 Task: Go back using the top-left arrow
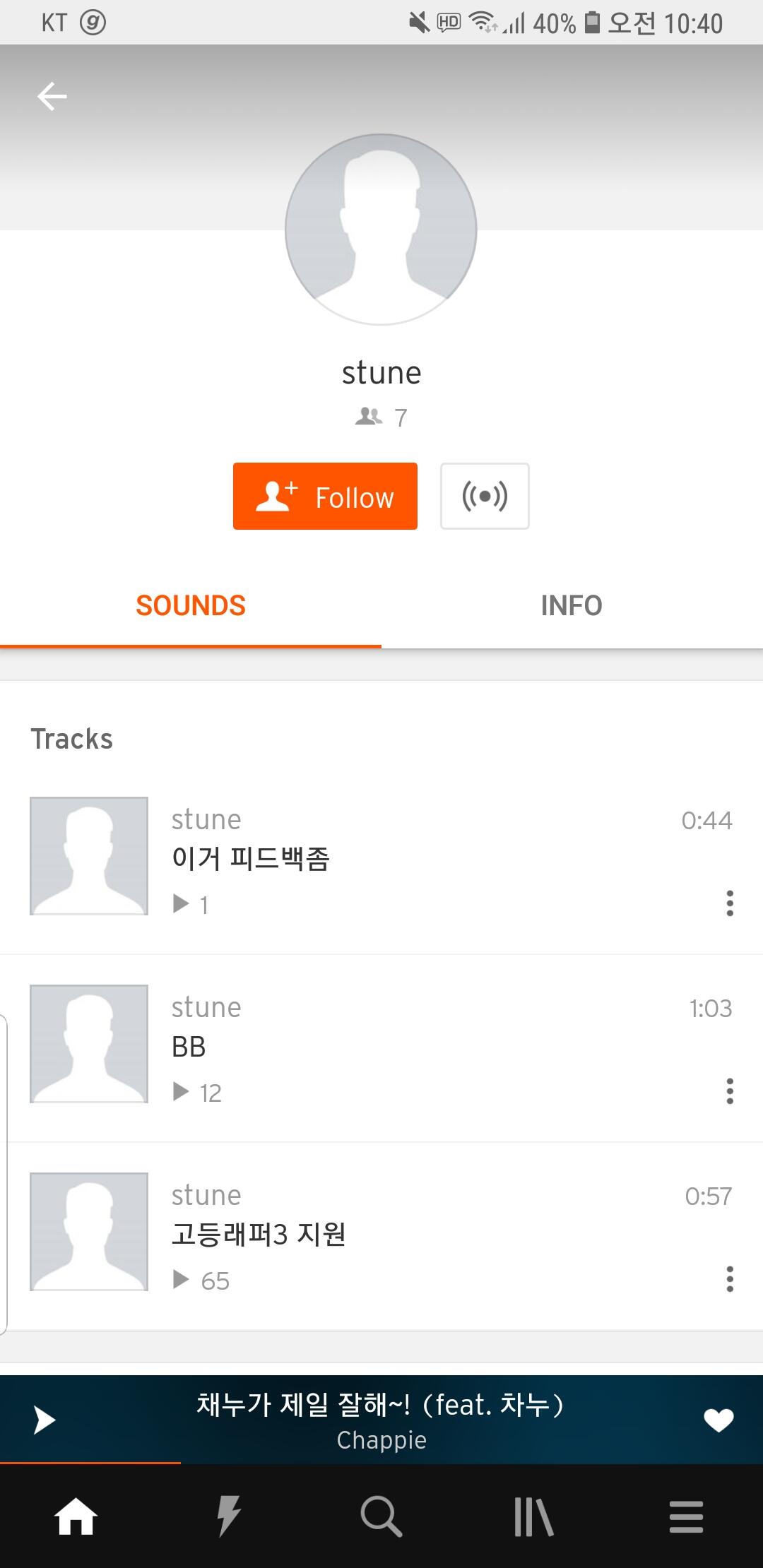[52, 97]
